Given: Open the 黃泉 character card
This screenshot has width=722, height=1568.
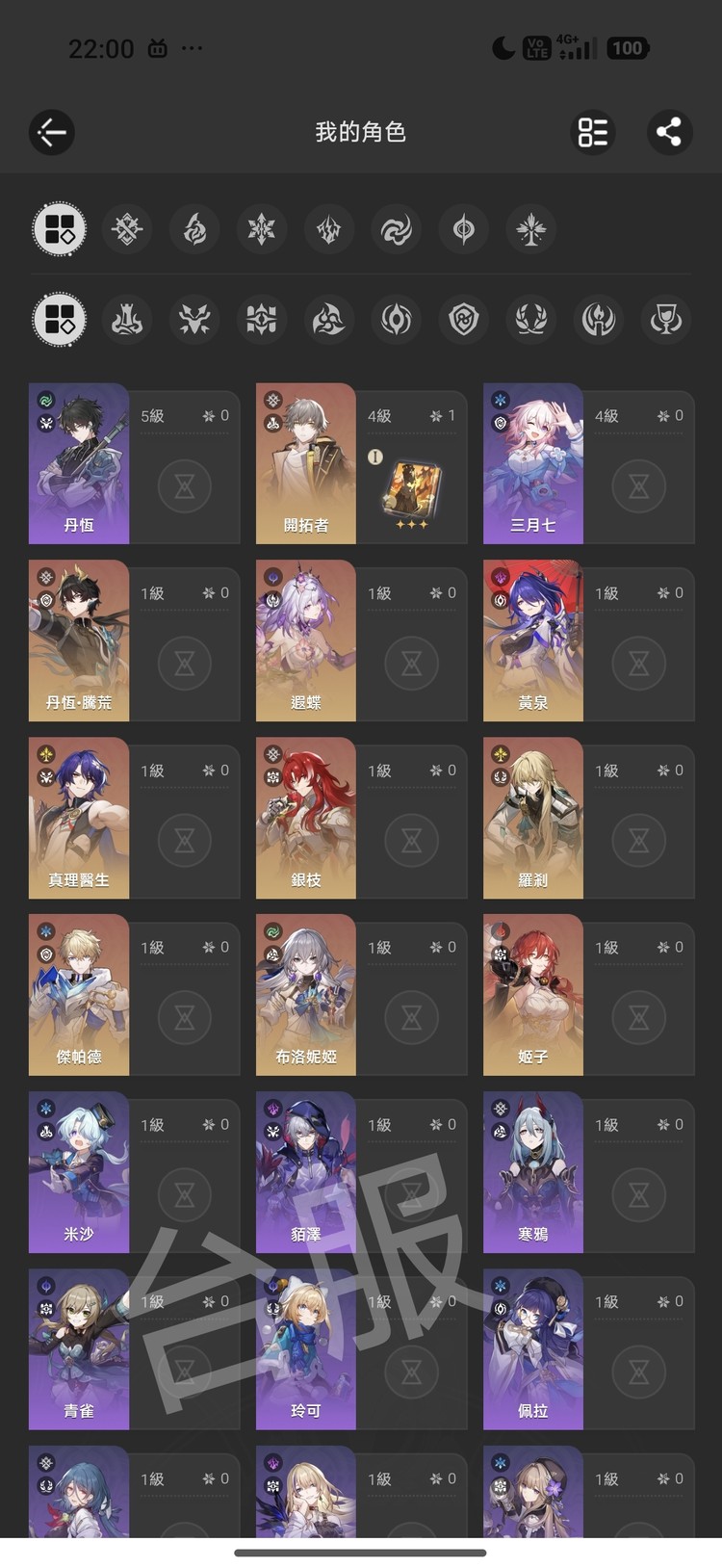Looking at the screenshot, I should 533,640.
